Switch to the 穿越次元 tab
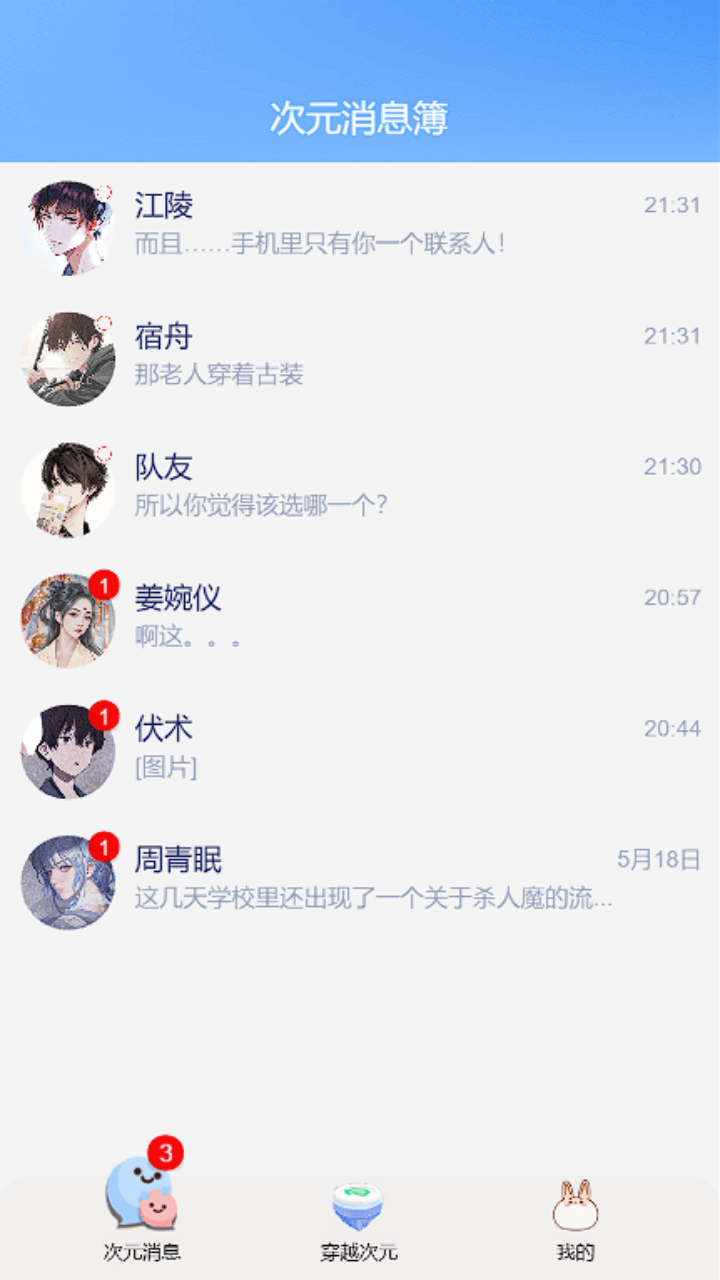 [357, 1215]
